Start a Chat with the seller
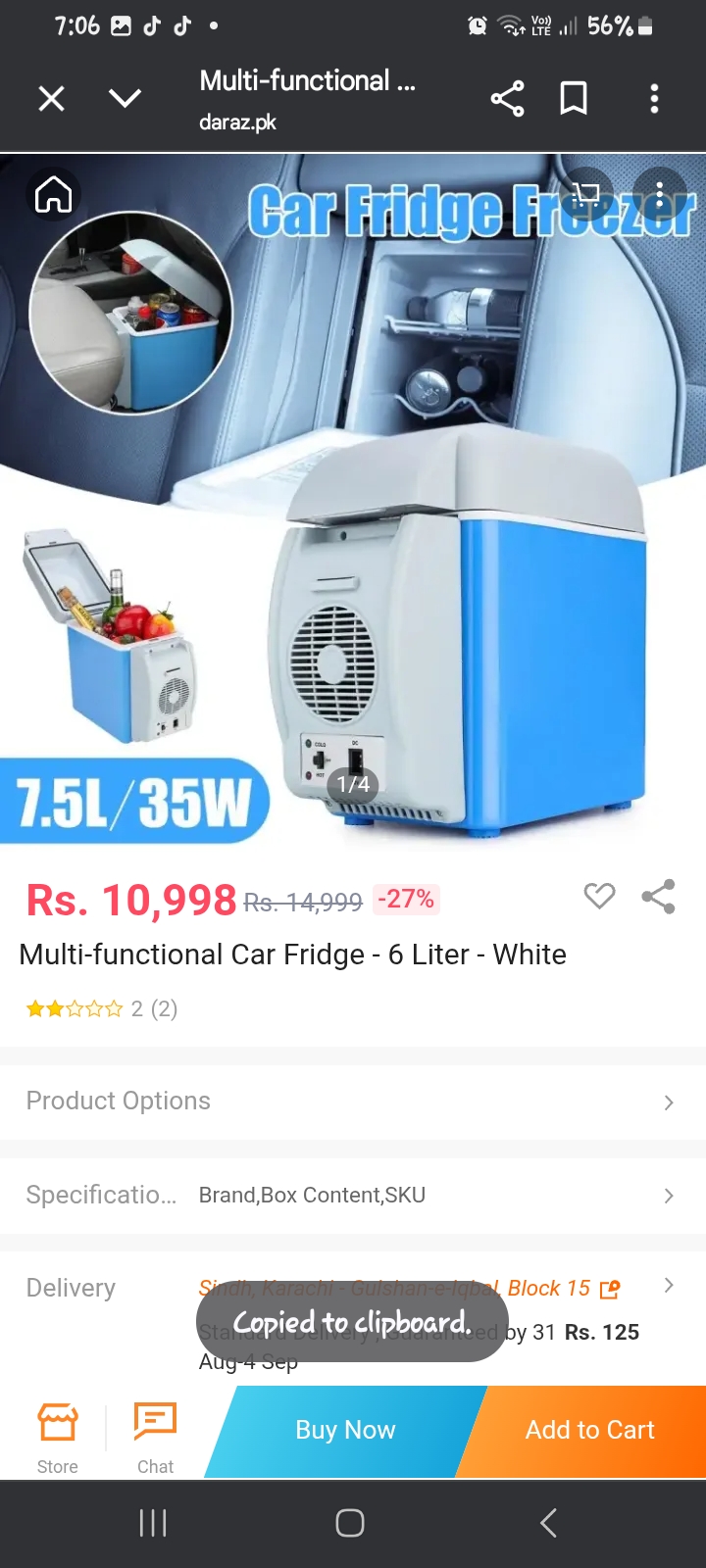Screen dimensions: 706x1568 point(155,1436)
